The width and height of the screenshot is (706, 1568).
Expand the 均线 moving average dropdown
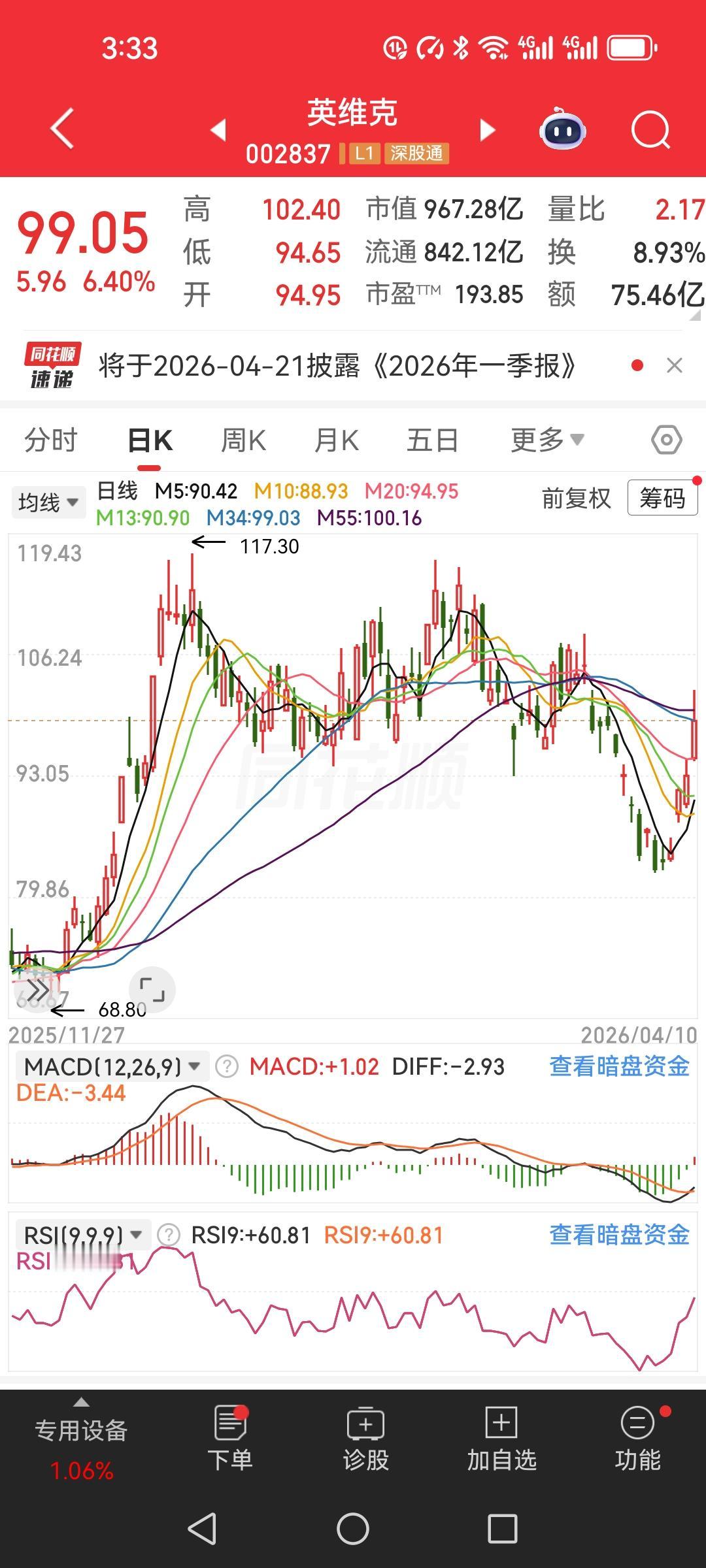pyautogui.click(x=47, y=501)
